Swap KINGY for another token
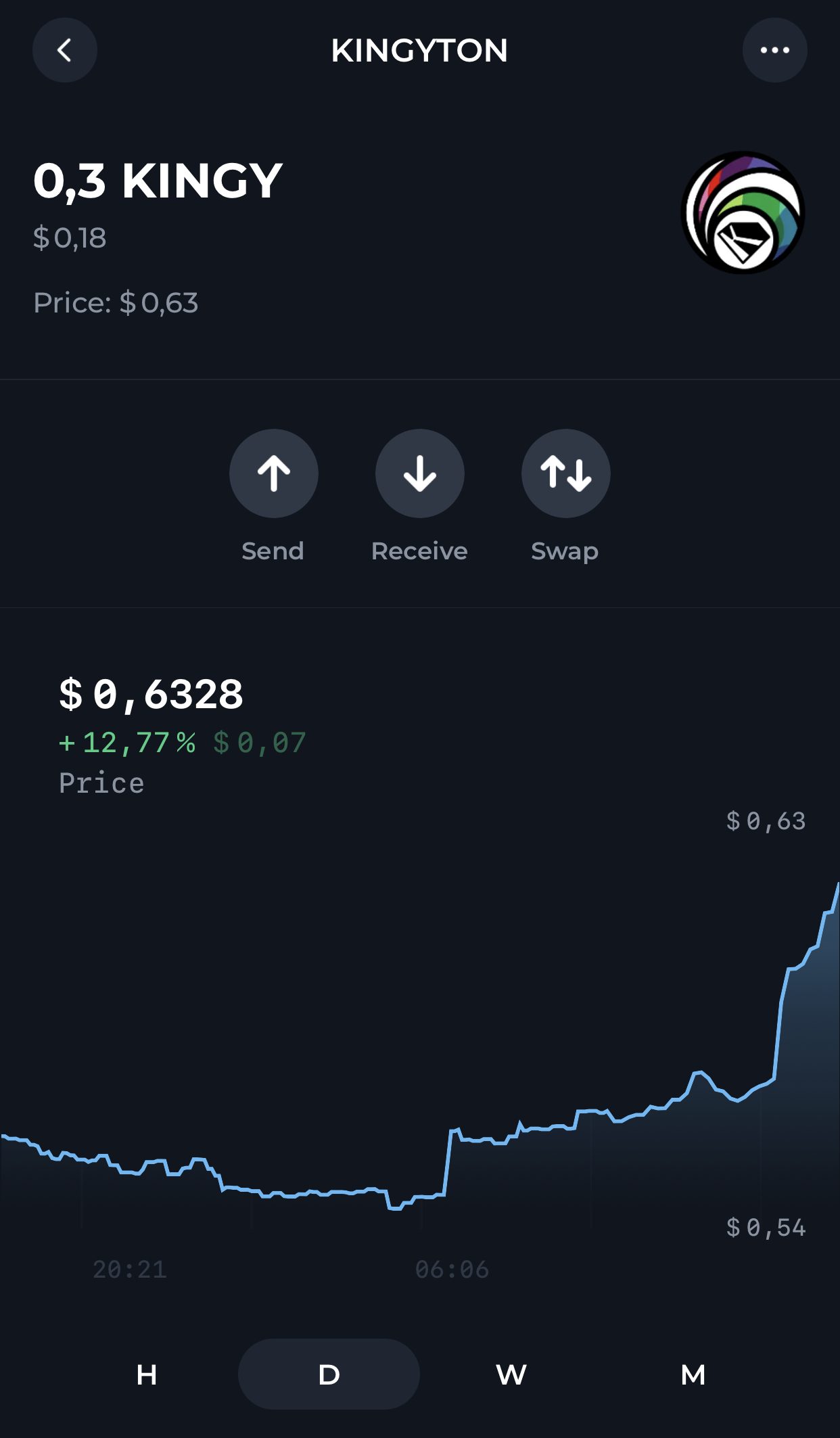This screenshot has width=840, height=1438. point(565,473)
